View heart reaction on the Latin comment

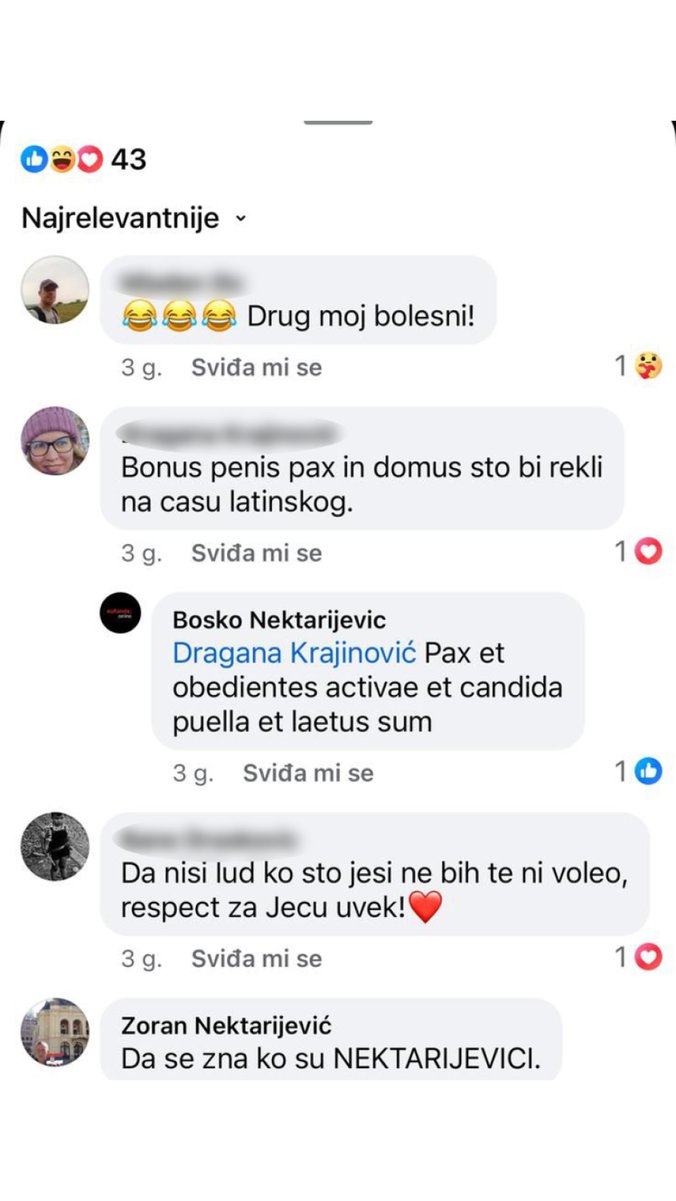640,551
